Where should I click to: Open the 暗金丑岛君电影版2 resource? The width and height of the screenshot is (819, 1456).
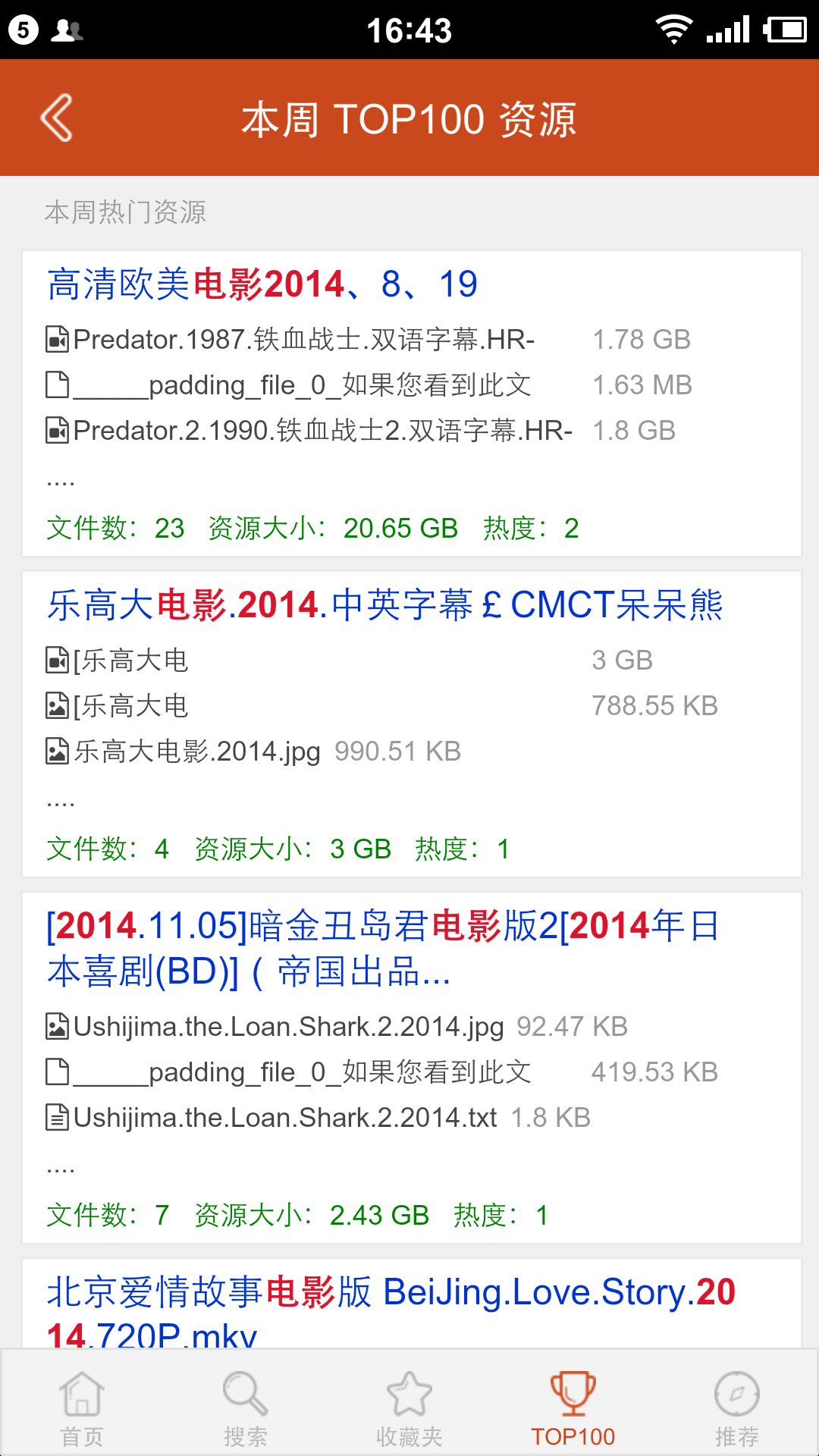383,948
